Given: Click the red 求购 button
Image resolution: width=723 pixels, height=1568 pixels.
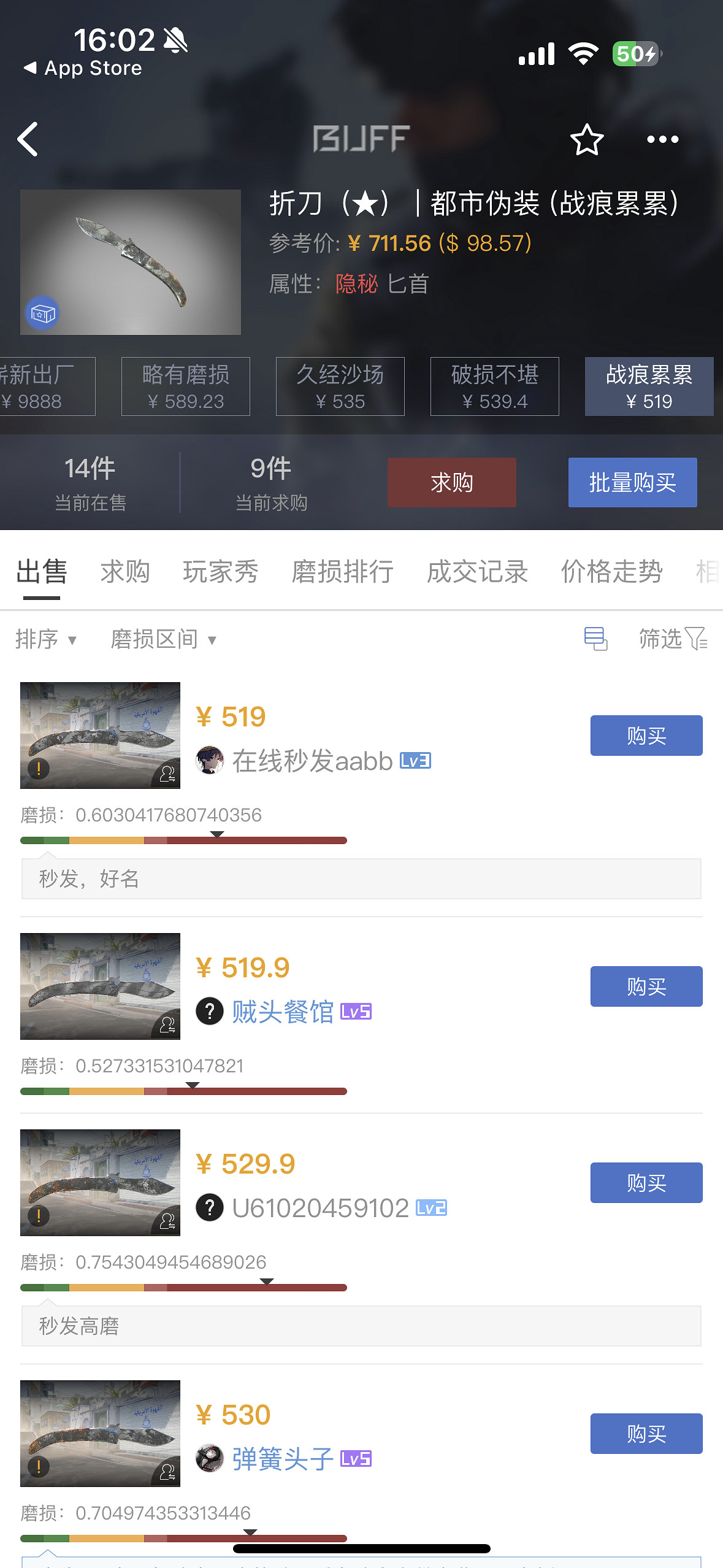Looking at the screenshot, I should pyautogui.click(x=451, y=482).
